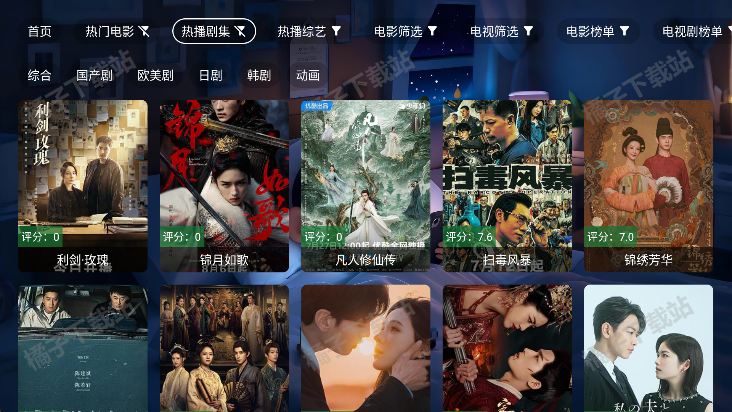The width and height of the screenshot is (732, 412).
Task: Choose the 韩剧 category
Action: (259, 75)
